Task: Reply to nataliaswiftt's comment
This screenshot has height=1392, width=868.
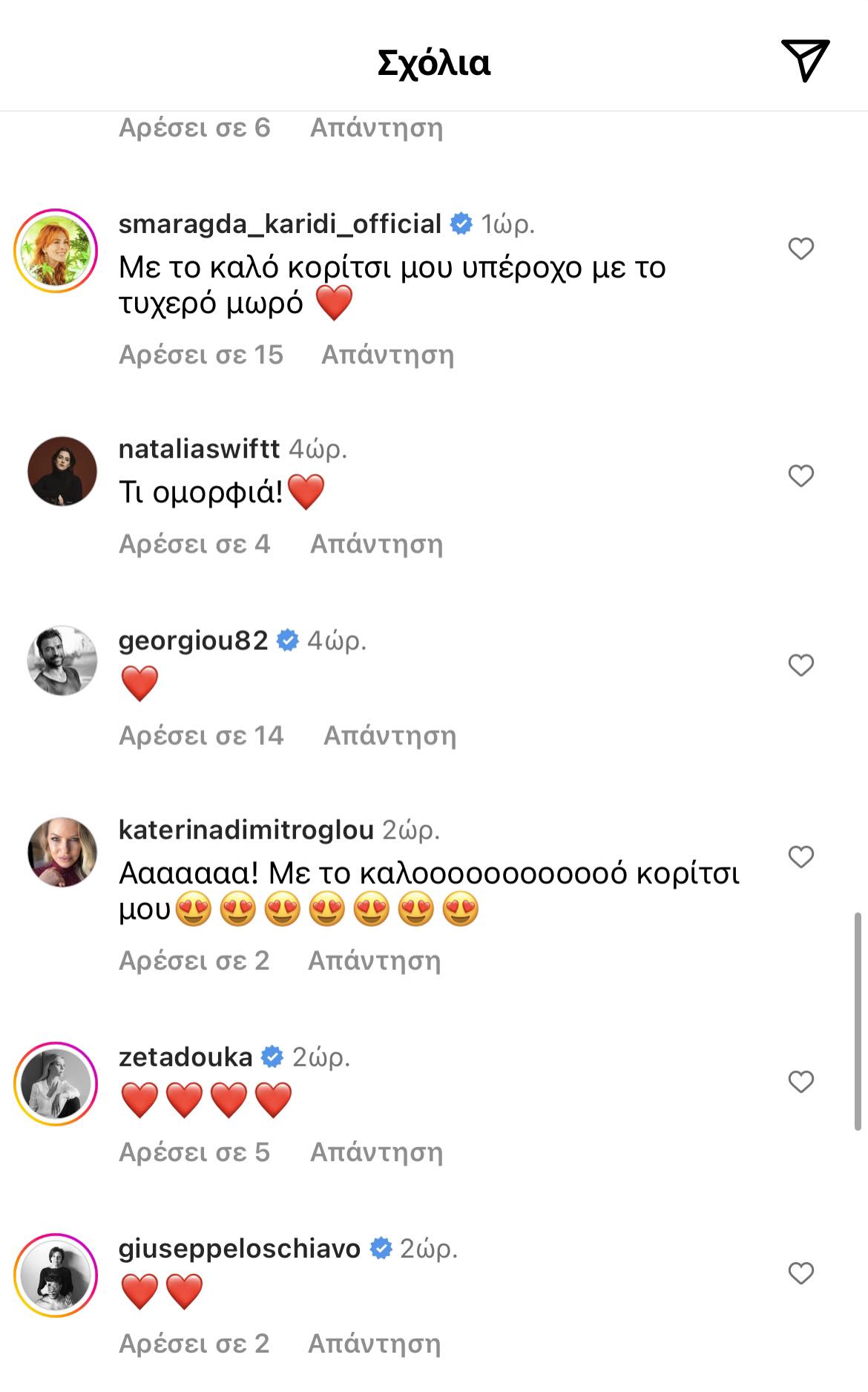Action: click(x=376, y=544)
